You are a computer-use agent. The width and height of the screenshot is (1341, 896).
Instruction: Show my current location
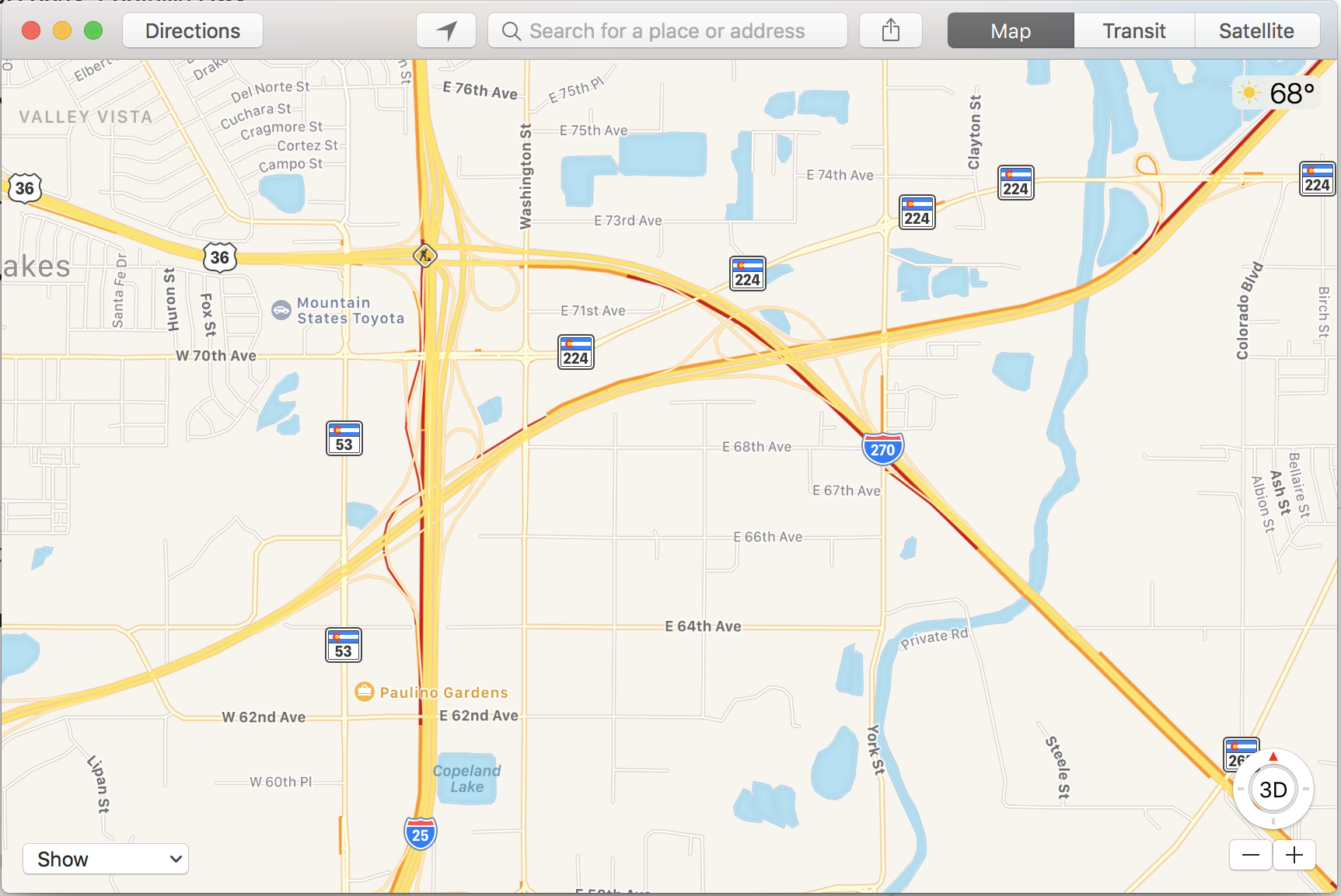tap(446, 31)
